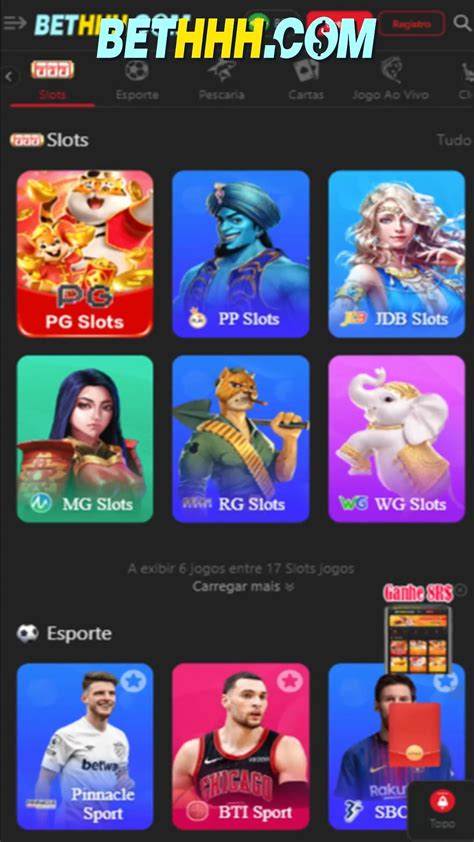The image size is (474, 842).
Task: Open the side menu button
Action: [14, 24]
